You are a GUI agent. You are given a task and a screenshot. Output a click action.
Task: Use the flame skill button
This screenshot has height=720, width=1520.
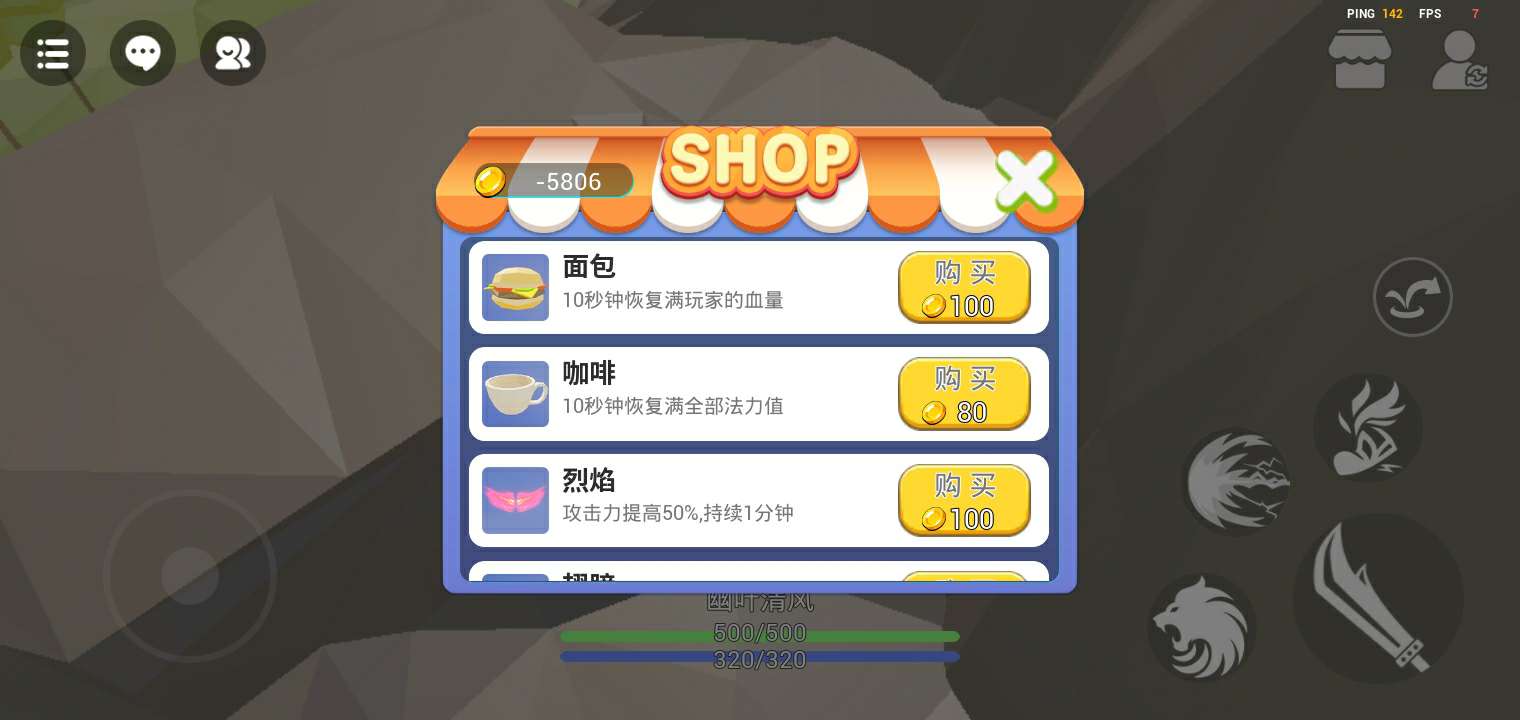pos(1368,428)
